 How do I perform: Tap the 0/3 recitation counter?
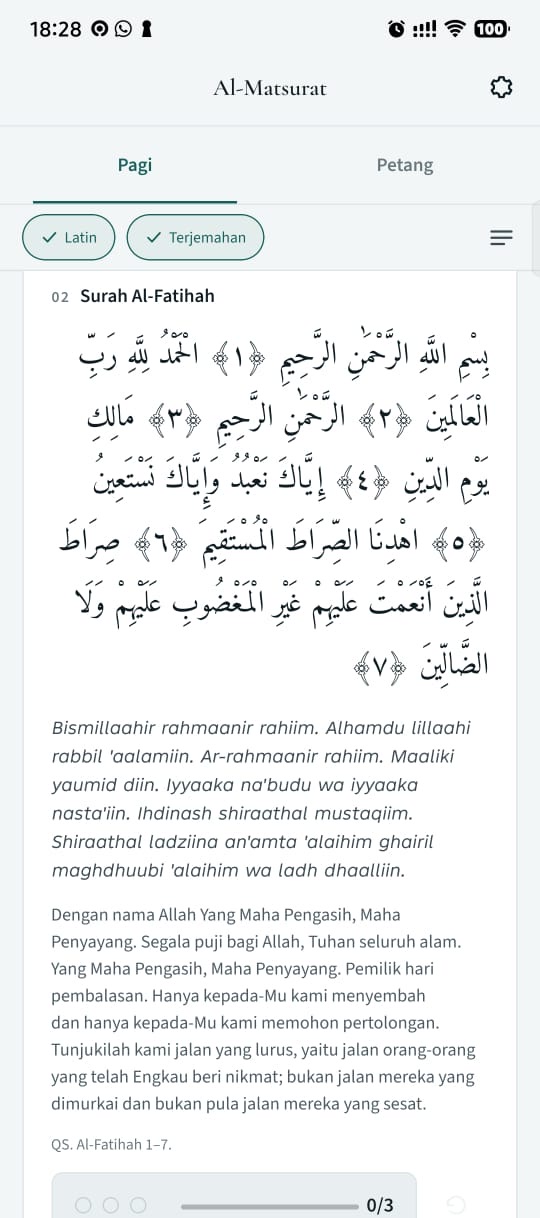click(234, 1205)
